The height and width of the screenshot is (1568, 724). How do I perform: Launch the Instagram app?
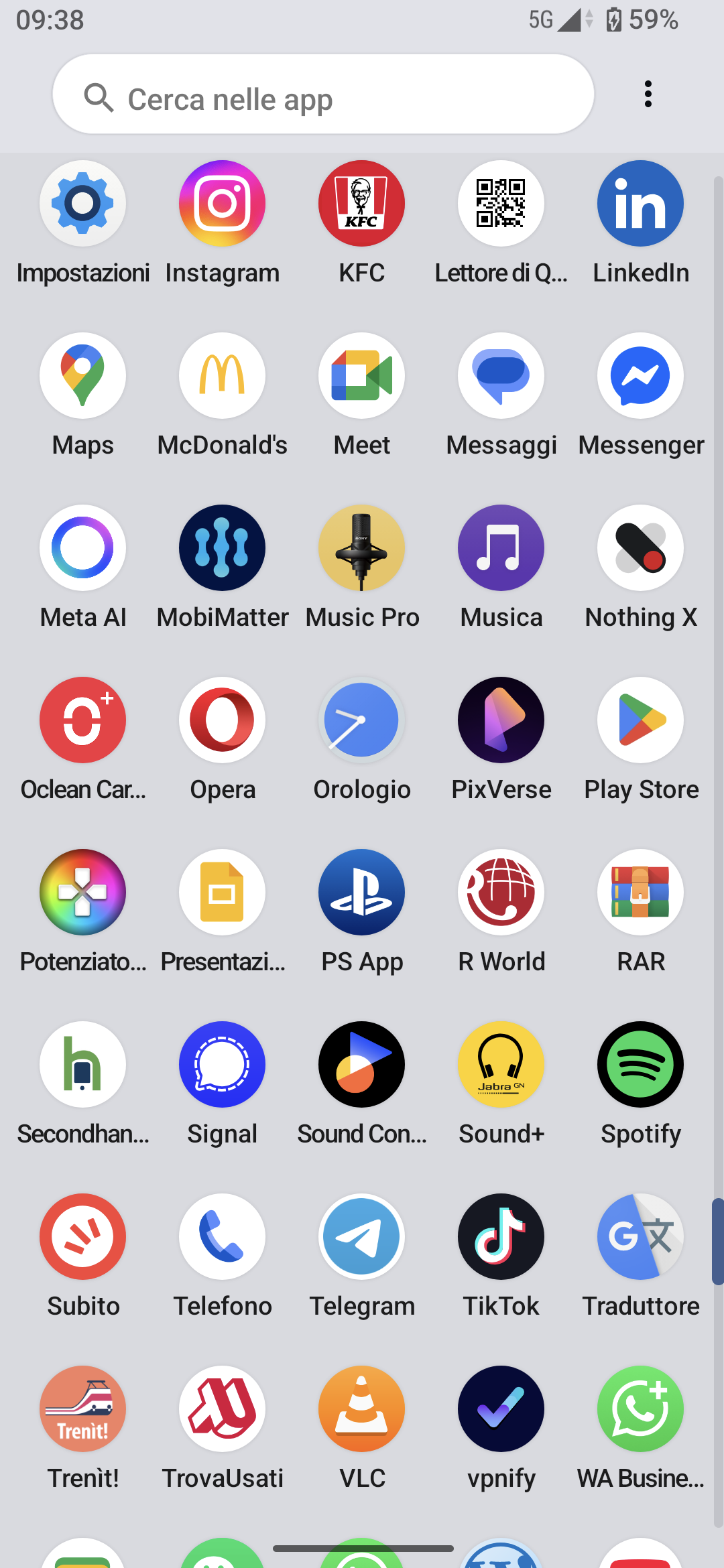222,204
